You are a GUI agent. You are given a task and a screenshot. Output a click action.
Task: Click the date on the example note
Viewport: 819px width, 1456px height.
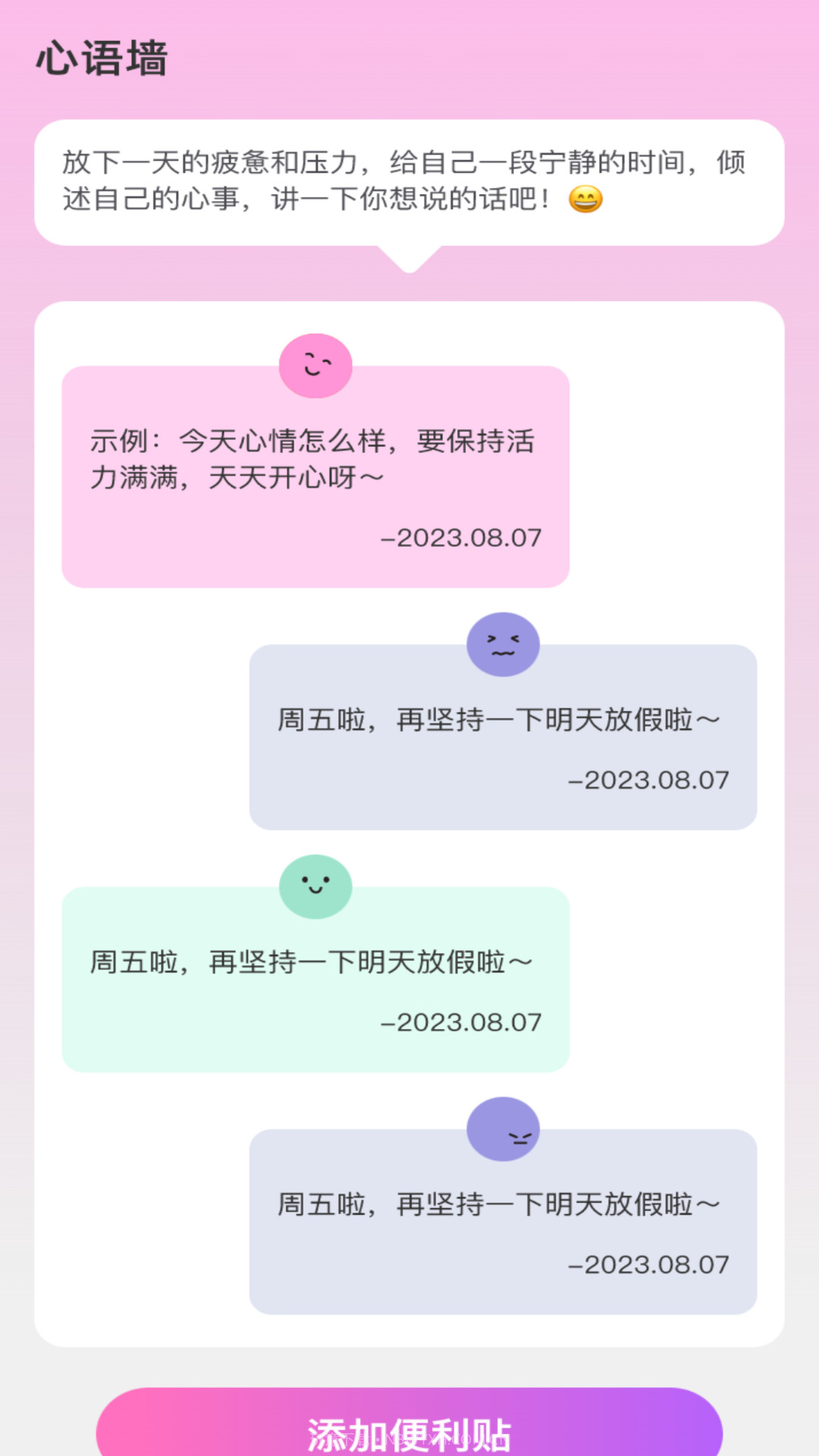460,537
